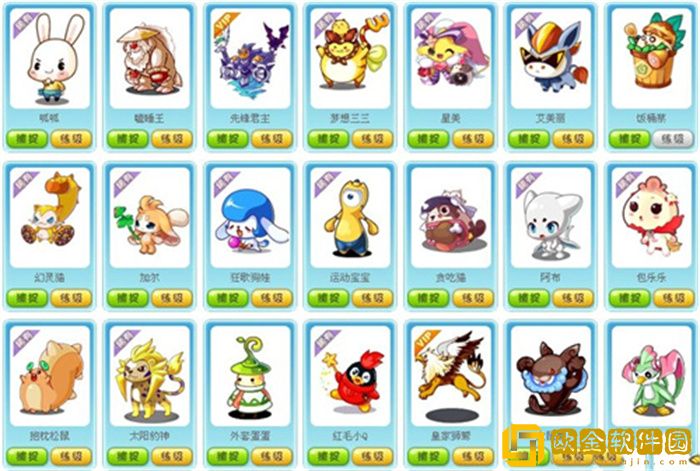Tap 练级 under 抱枕松鼠

click(x=72, y=455)
